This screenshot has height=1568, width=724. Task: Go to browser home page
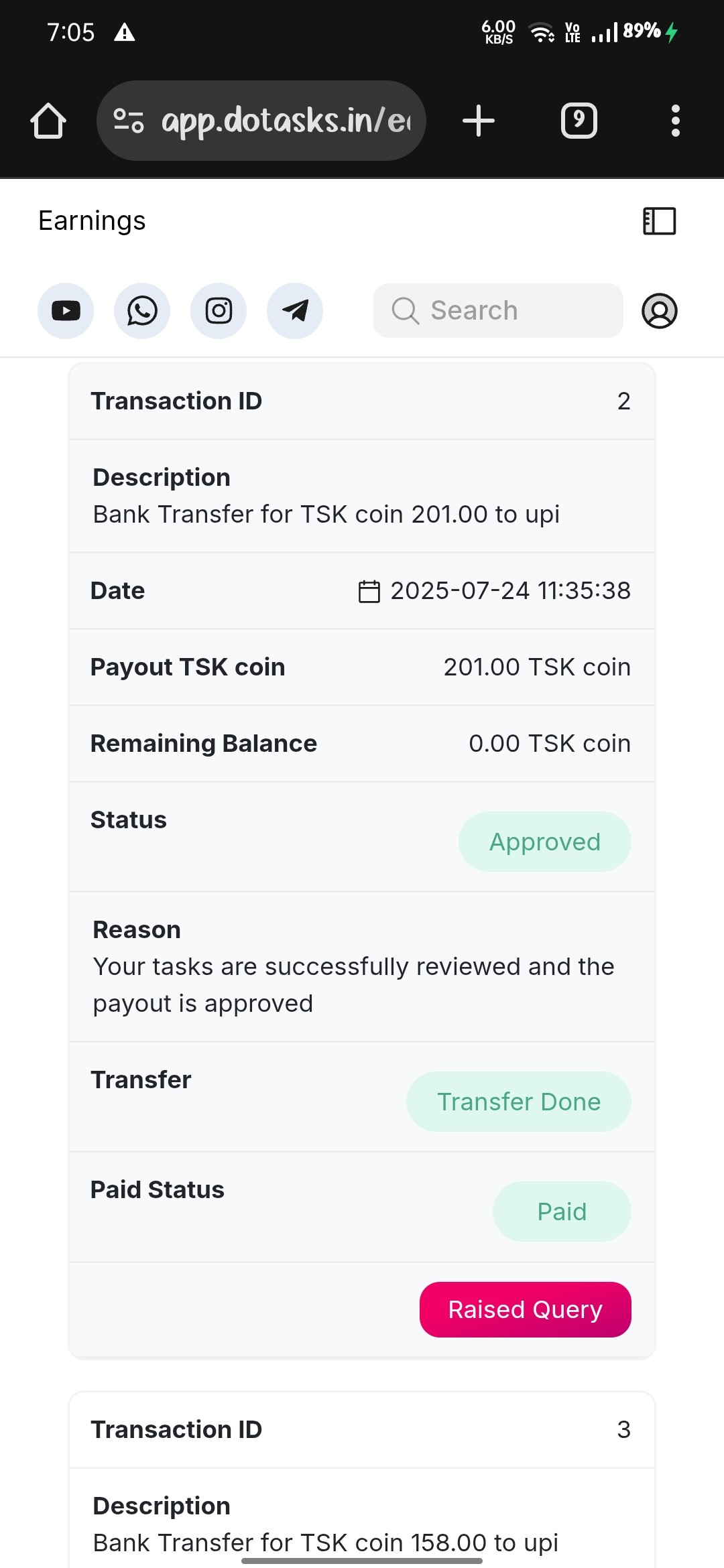click(48, 121)
